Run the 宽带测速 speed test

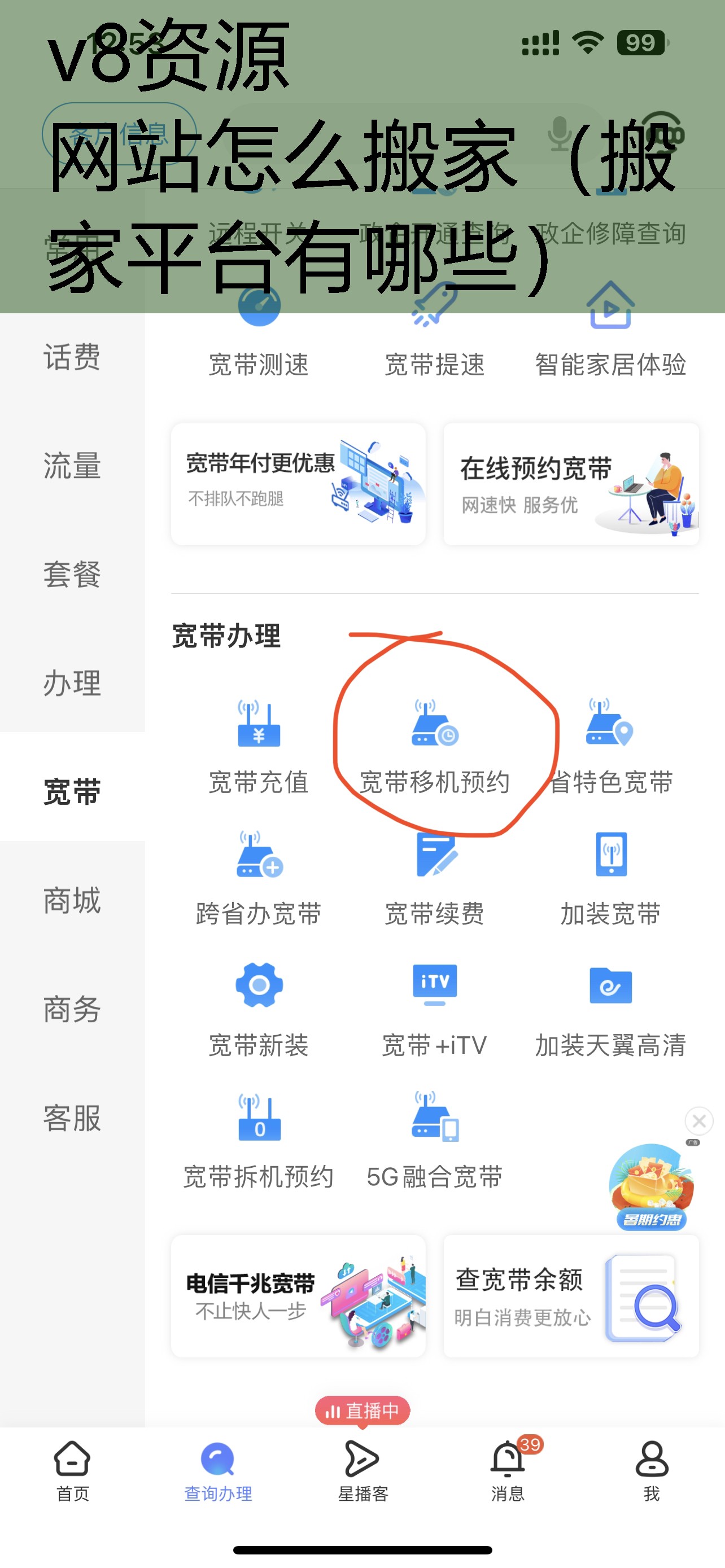pyautogui.click(x=259, y=341)
